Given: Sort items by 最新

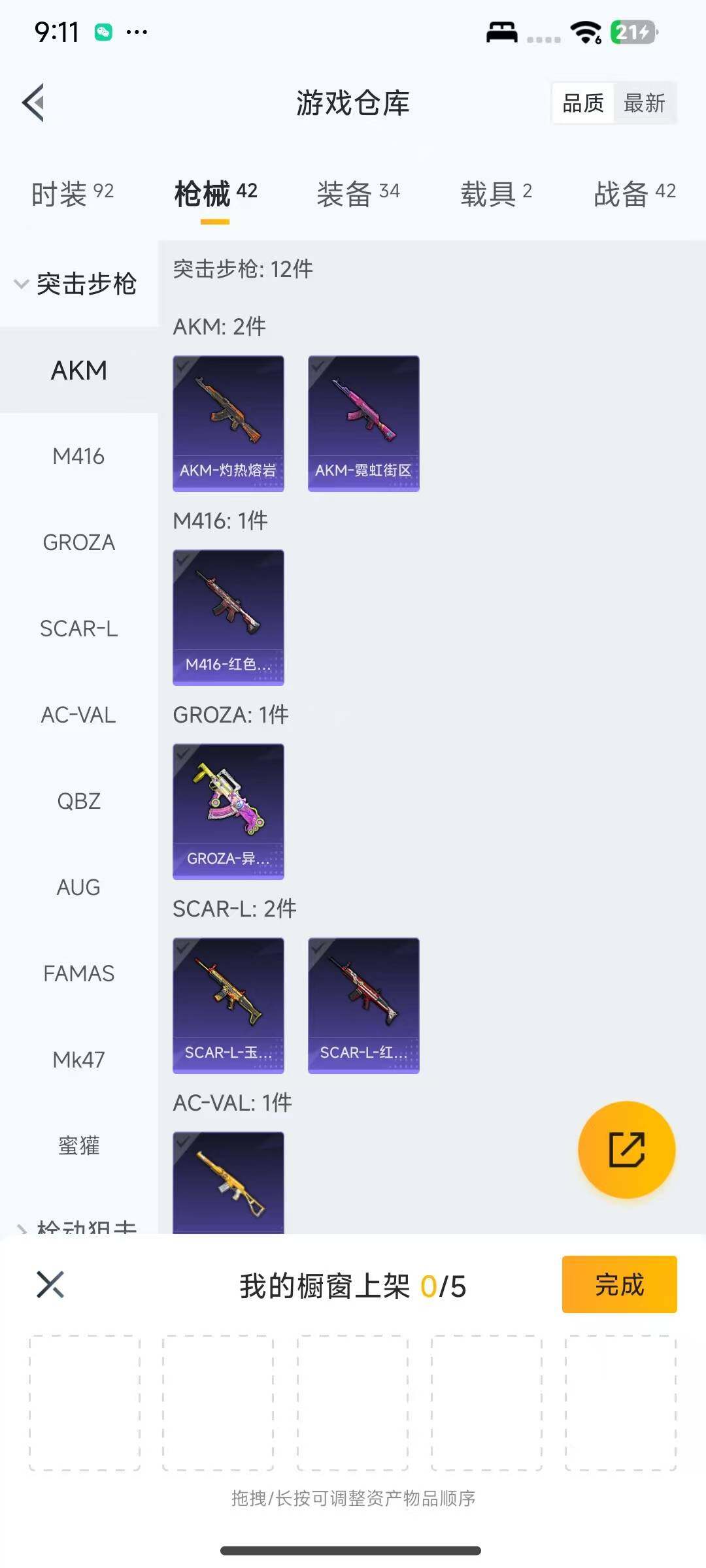Looking at the screenshot, I should coord(644,103).
